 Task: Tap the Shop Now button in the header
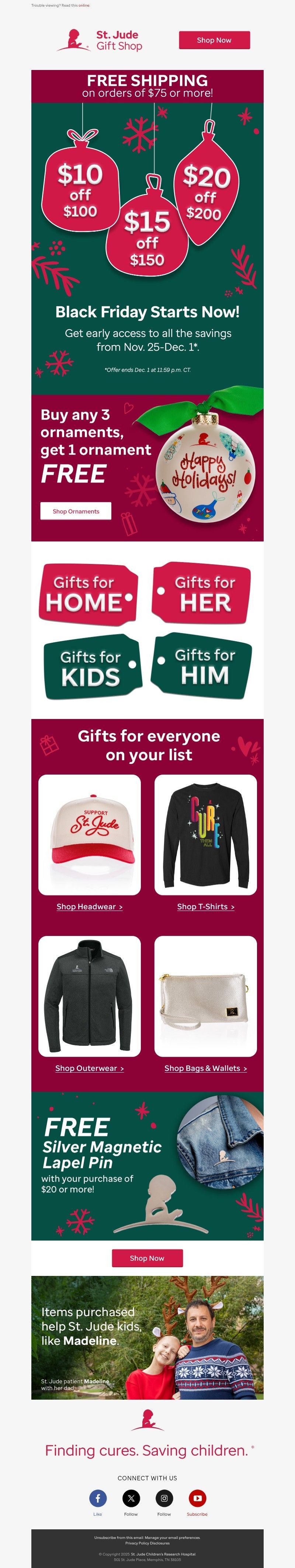point(214,40)
